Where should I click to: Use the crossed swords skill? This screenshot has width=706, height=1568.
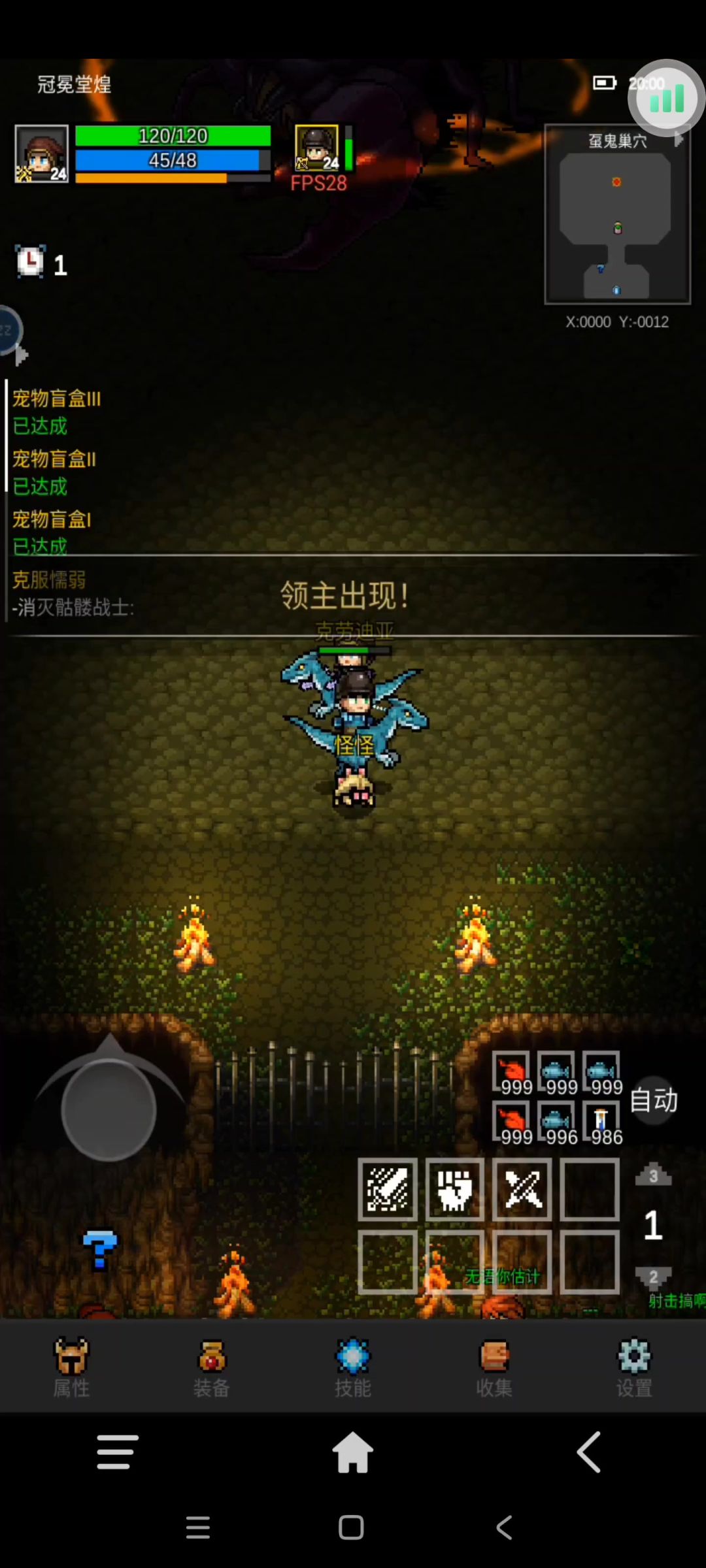pyautogui.click(x=522, y=1190)
